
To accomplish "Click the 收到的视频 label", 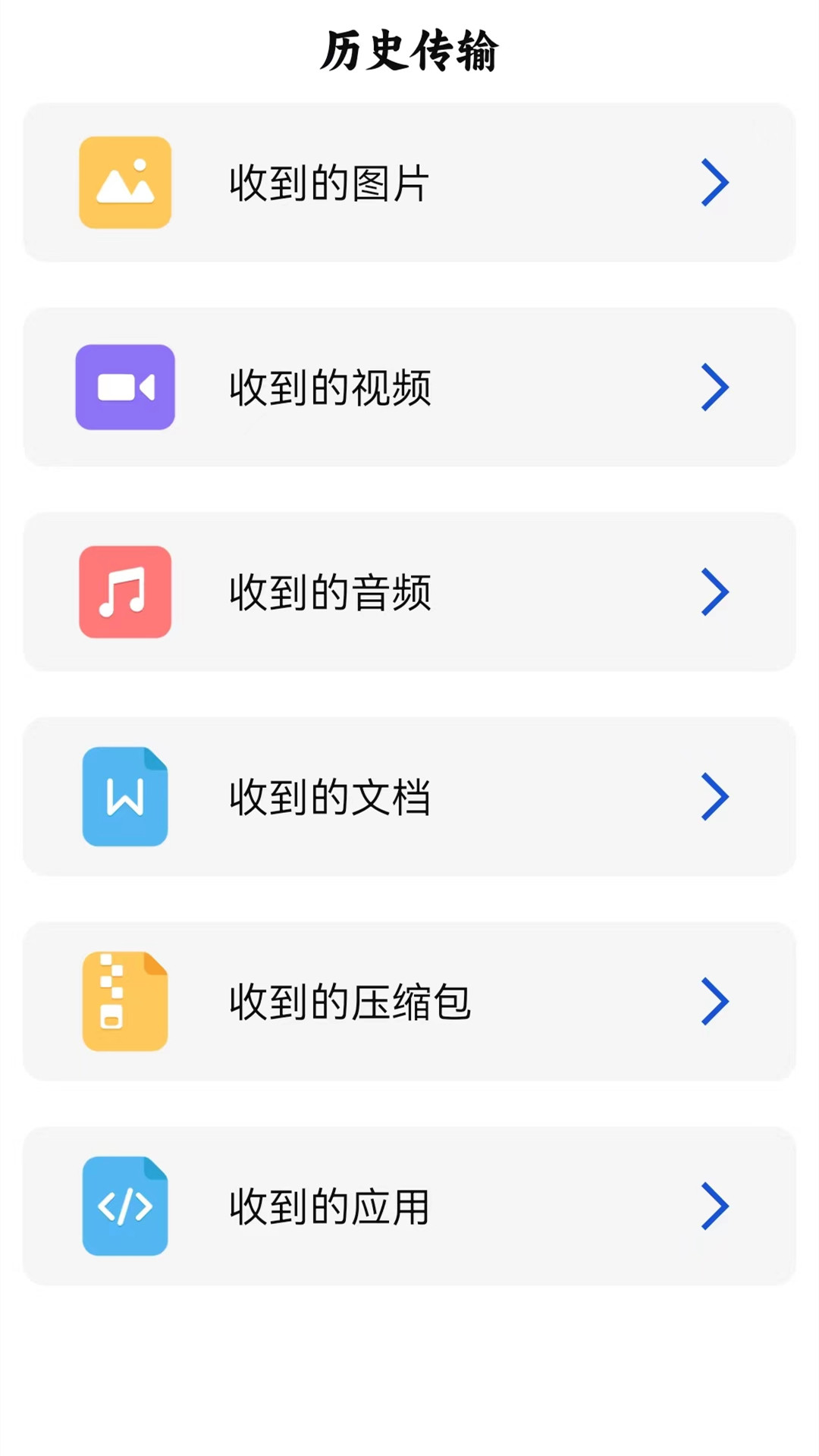I will (x=329, y=388).
